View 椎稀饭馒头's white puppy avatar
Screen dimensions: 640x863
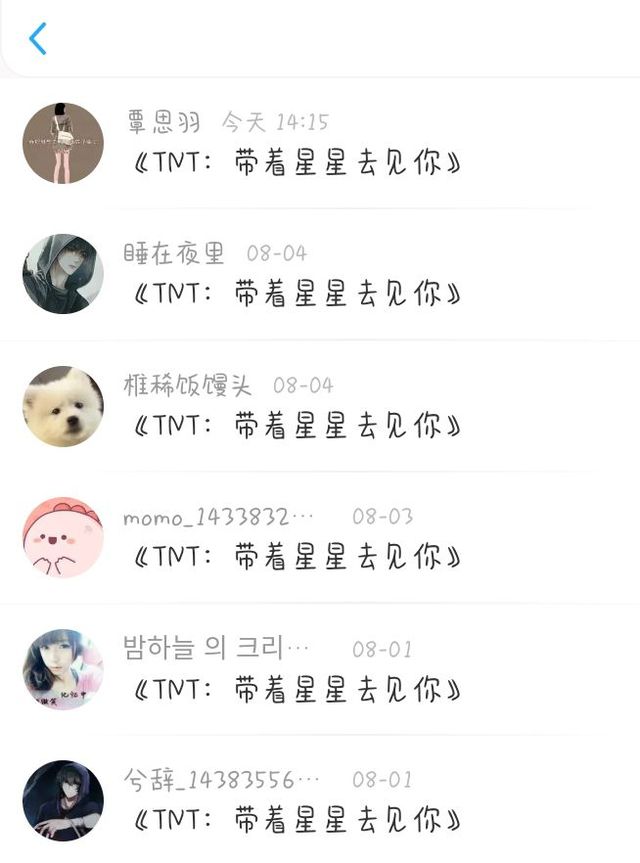(x=63, y=406)
